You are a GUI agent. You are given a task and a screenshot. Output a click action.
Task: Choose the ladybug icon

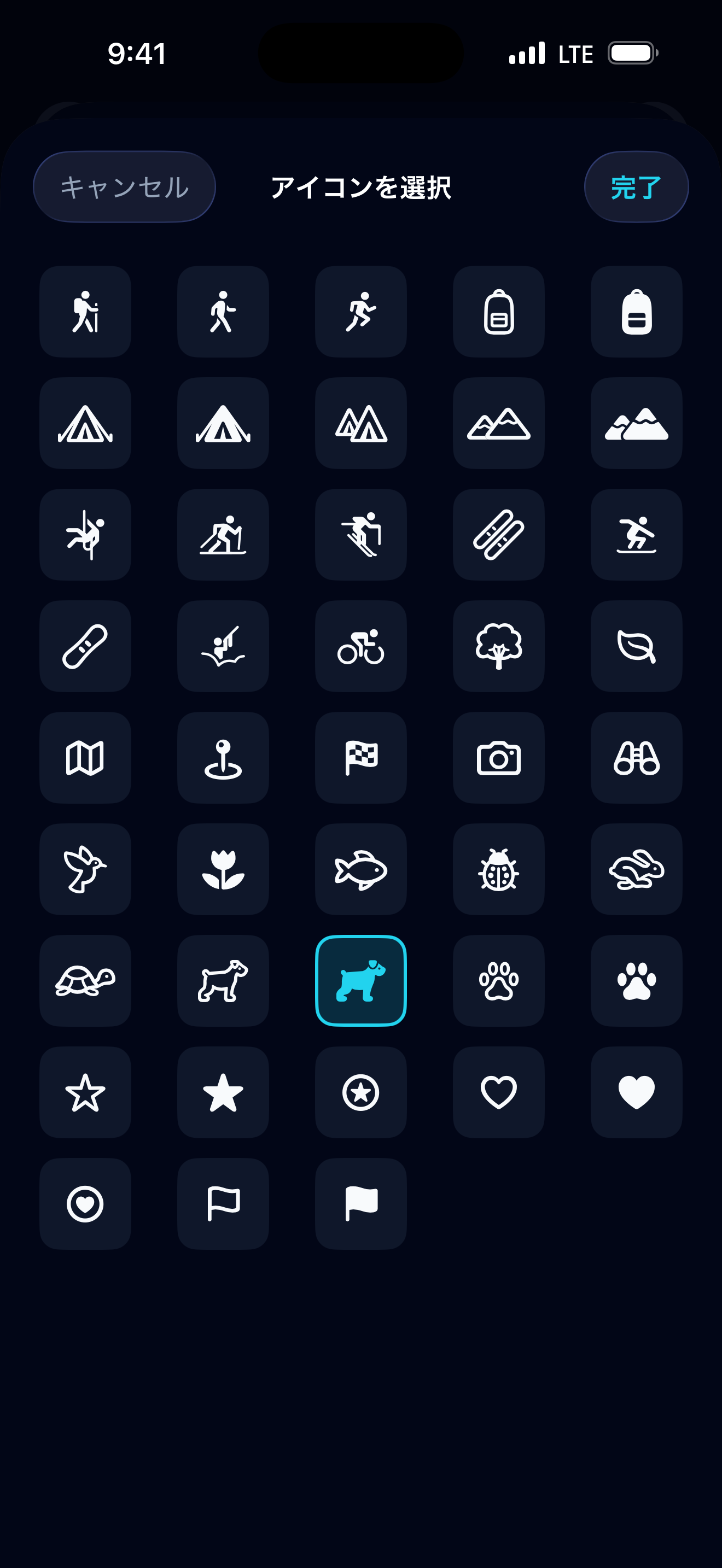(x=499, y=869)
